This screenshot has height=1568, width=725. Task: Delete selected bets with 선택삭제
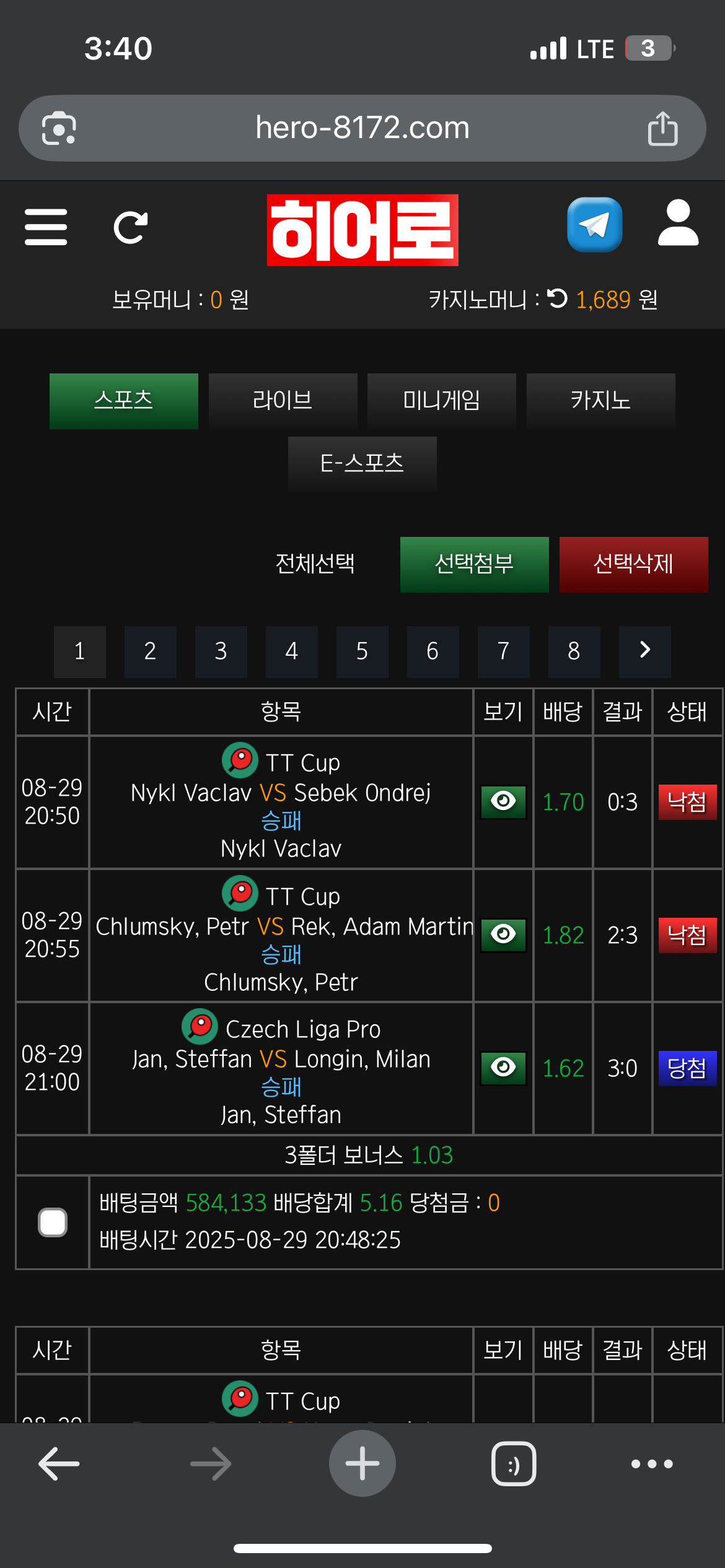[x=633, y=564]
